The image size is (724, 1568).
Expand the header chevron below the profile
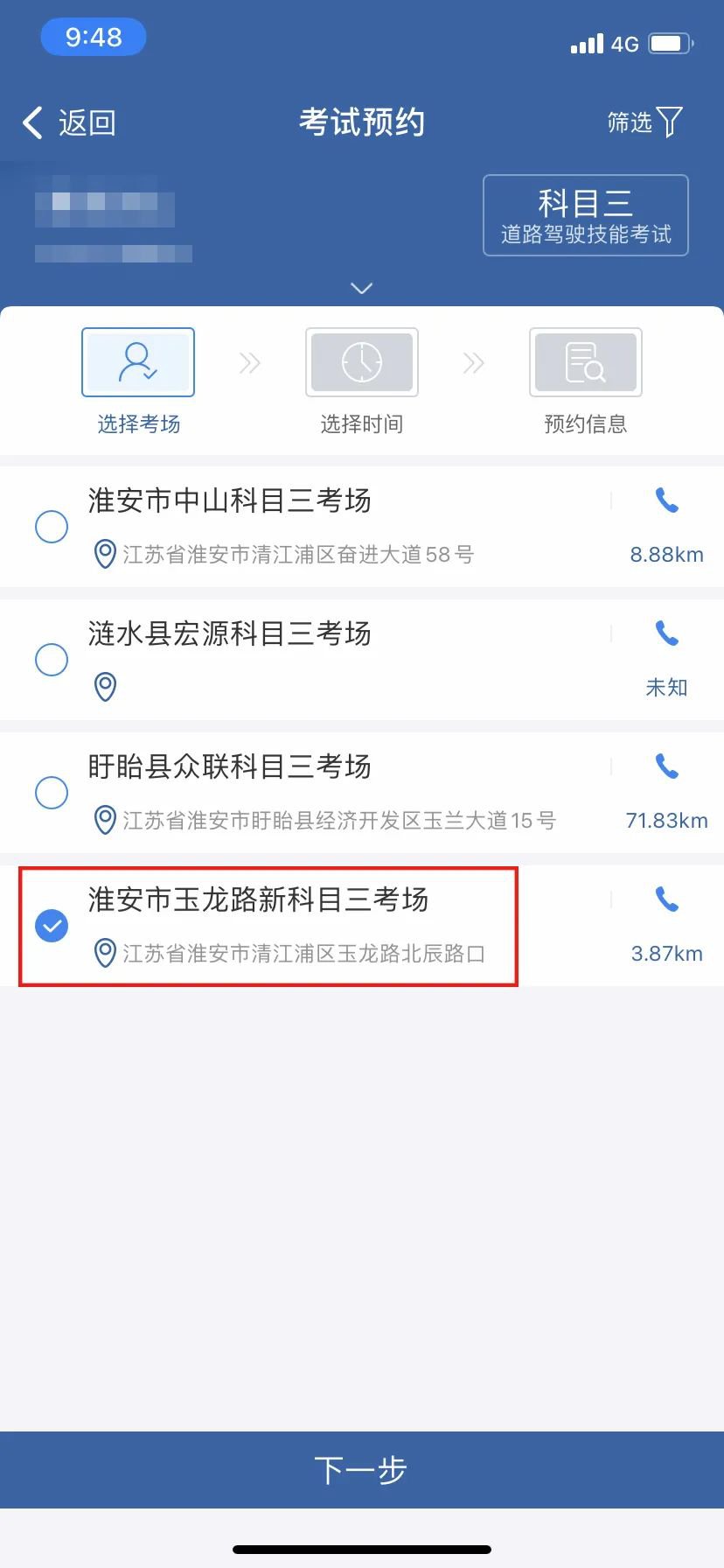[361, 288]
